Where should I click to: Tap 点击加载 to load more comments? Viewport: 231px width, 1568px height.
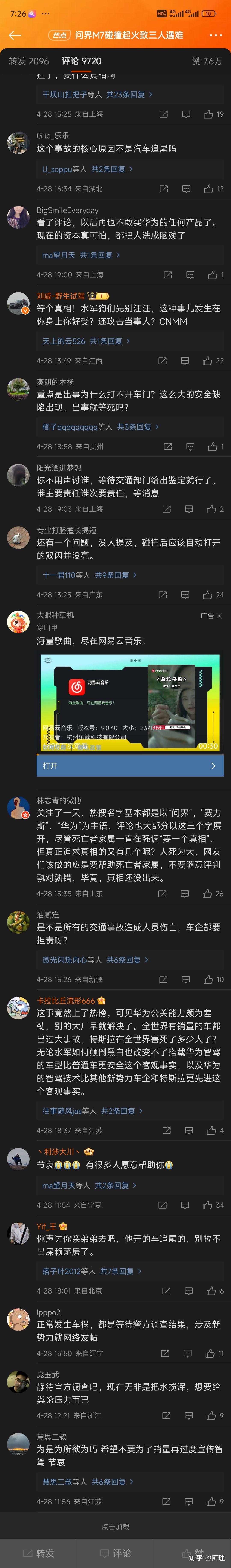115,1526
